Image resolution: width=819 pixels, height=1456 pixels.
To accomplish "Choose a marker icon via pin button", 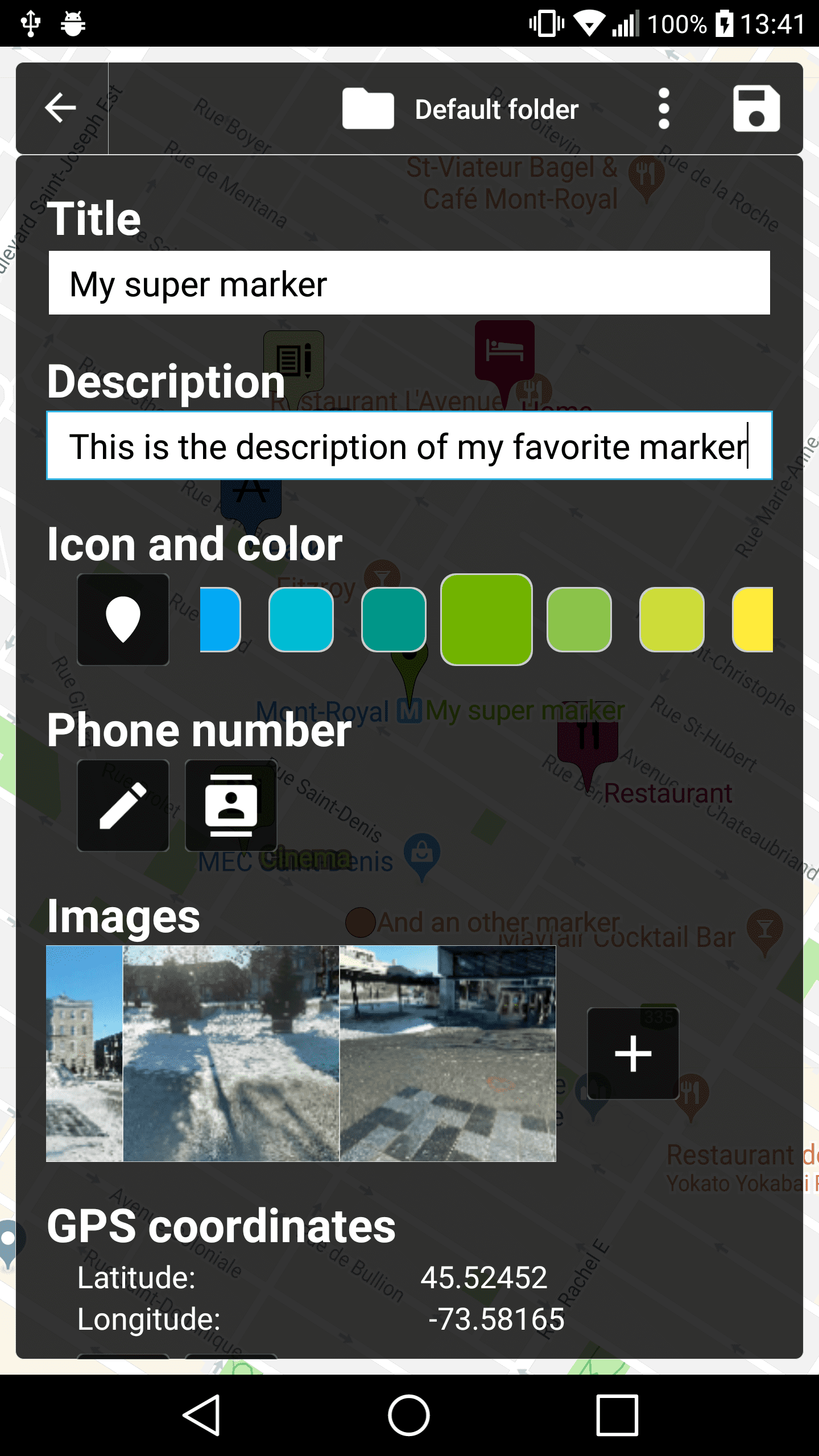I will pos(123,619).
